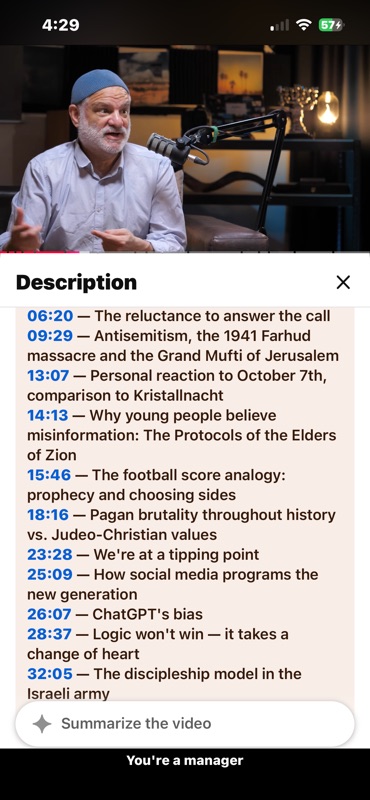Open the 13:07 timestamp link
This screenshot has width=370, height=800.
point(47,376)
